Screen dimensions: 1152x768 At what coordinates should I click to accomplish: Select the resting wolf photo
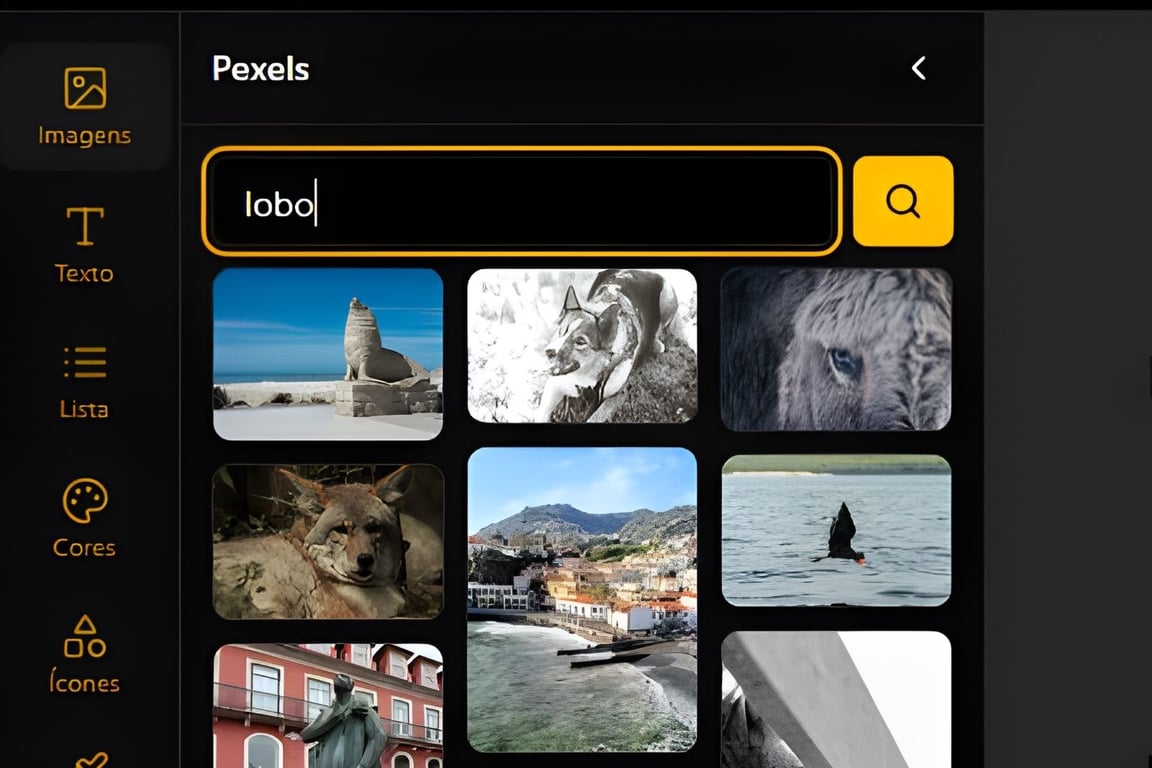(x=328, y=541)
